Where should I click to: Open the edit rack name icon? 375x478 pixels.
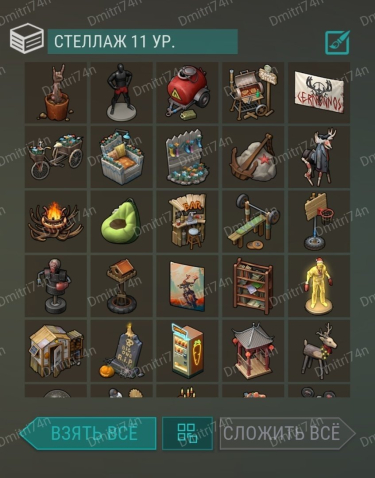click(337, 42)
